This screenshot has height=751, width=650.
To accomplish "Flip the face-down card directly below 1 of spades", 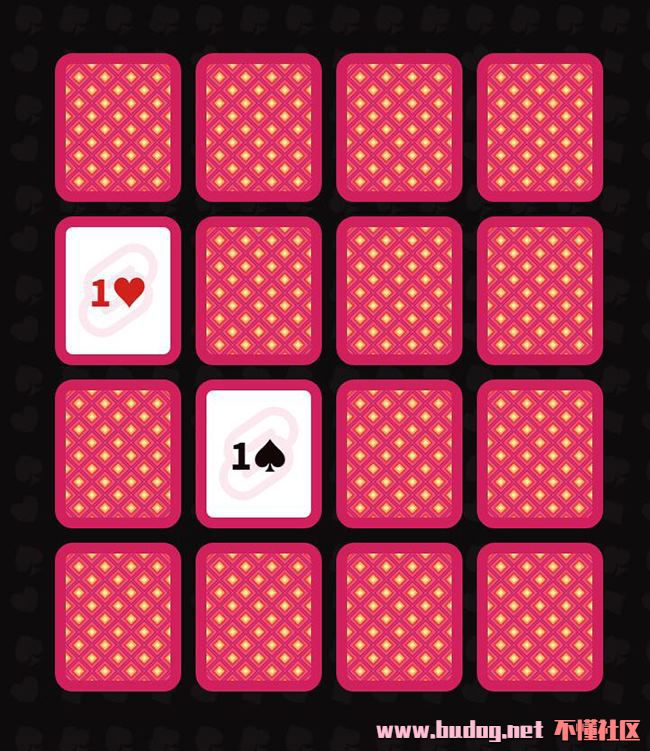I will pyautogui.click(x=259, y=617).
